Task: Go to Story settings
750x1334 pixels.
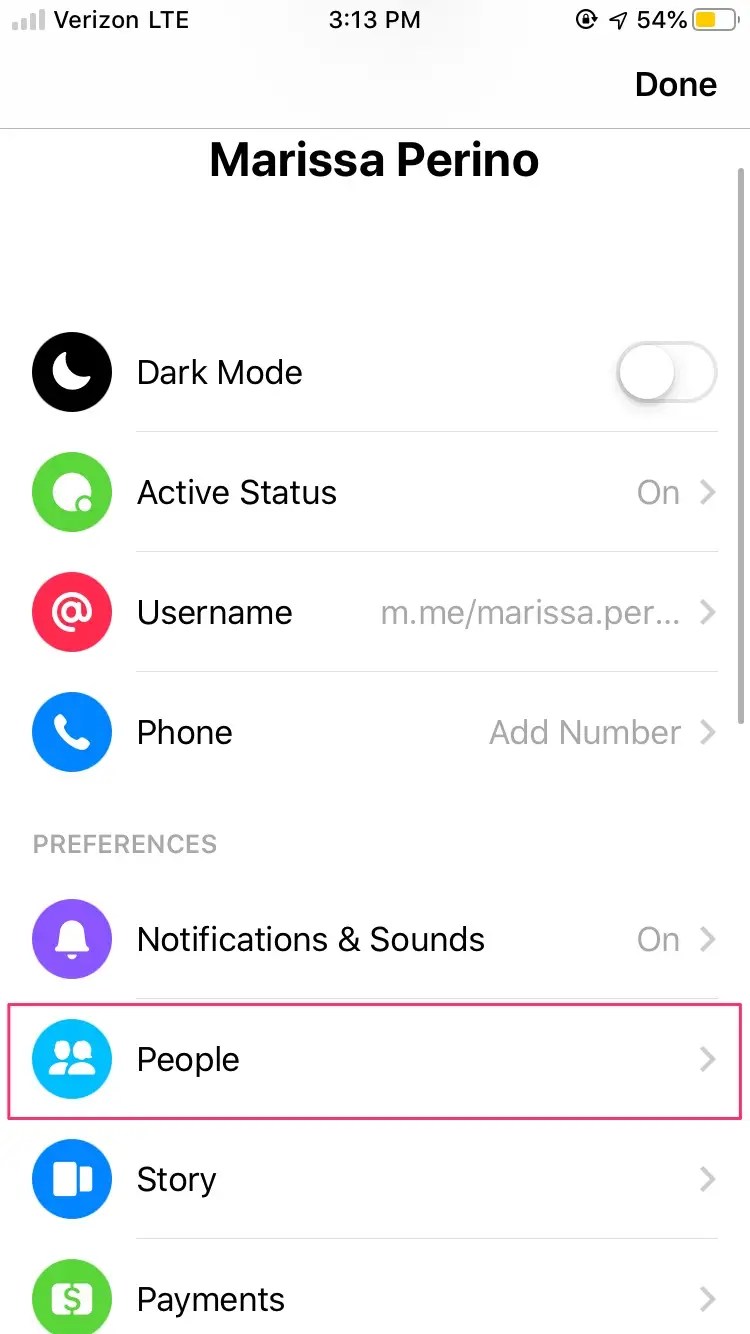Action: tap(375, 1179)
